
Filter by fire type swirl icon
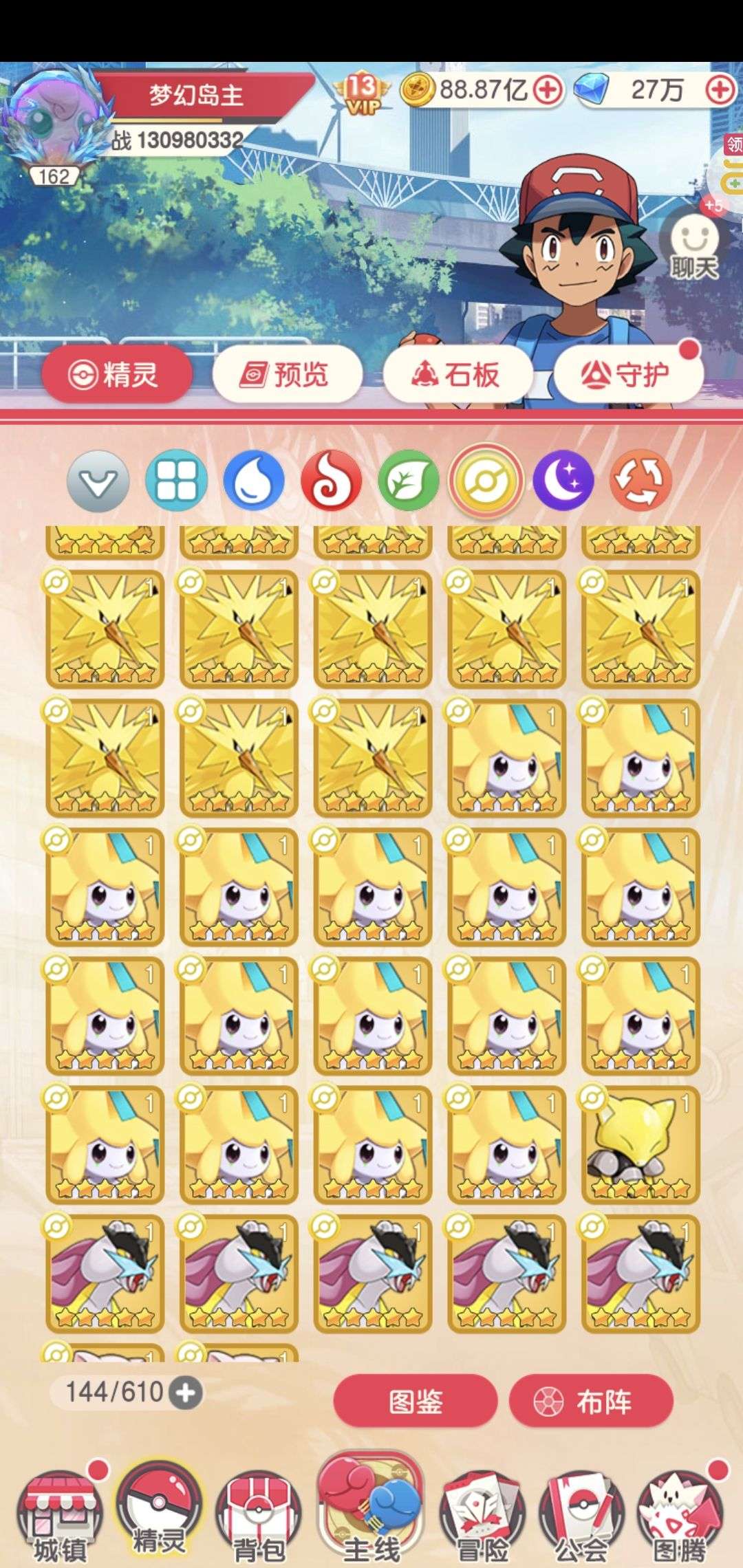coord(332,481)
